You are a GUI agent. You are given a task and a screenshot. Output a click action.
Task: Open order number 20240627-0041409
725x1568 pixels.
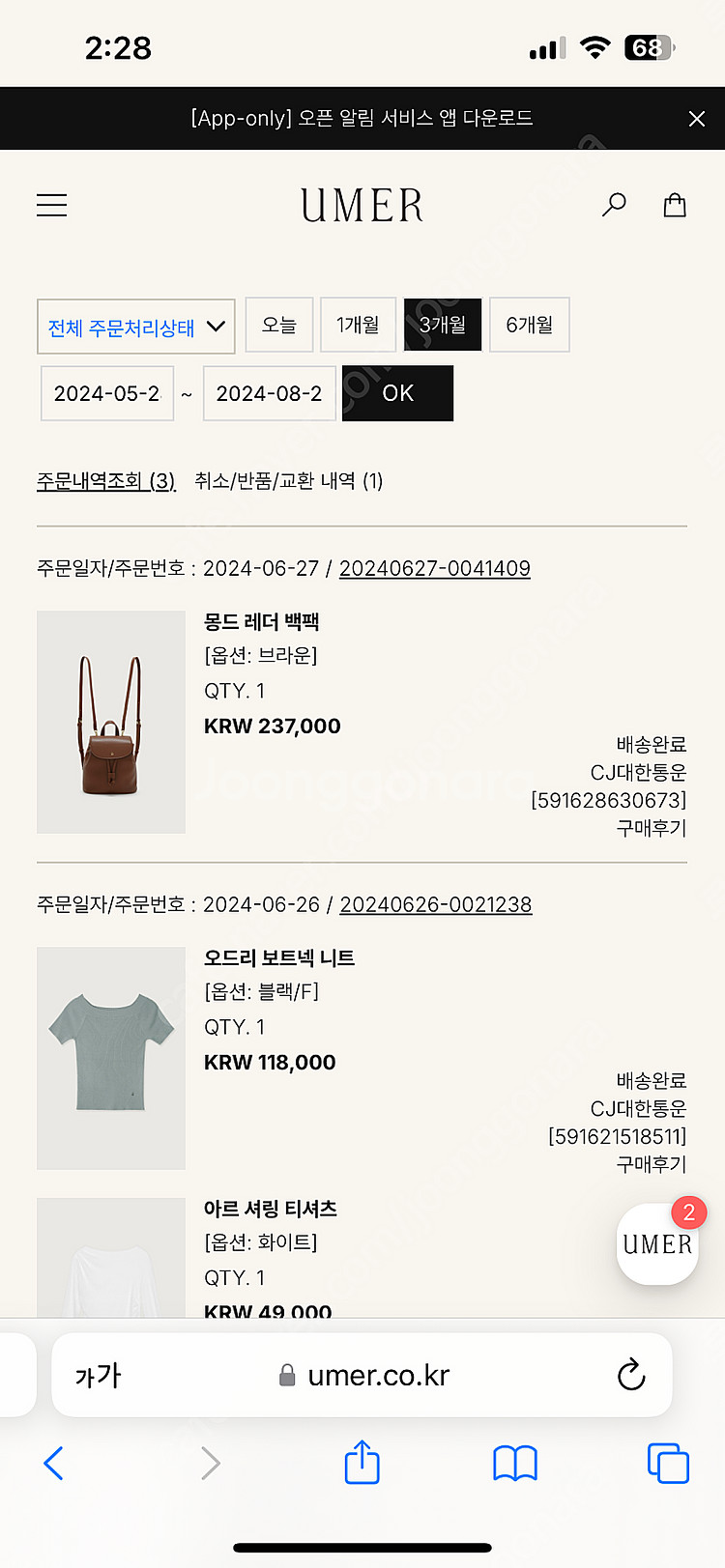tap(435, 568)
